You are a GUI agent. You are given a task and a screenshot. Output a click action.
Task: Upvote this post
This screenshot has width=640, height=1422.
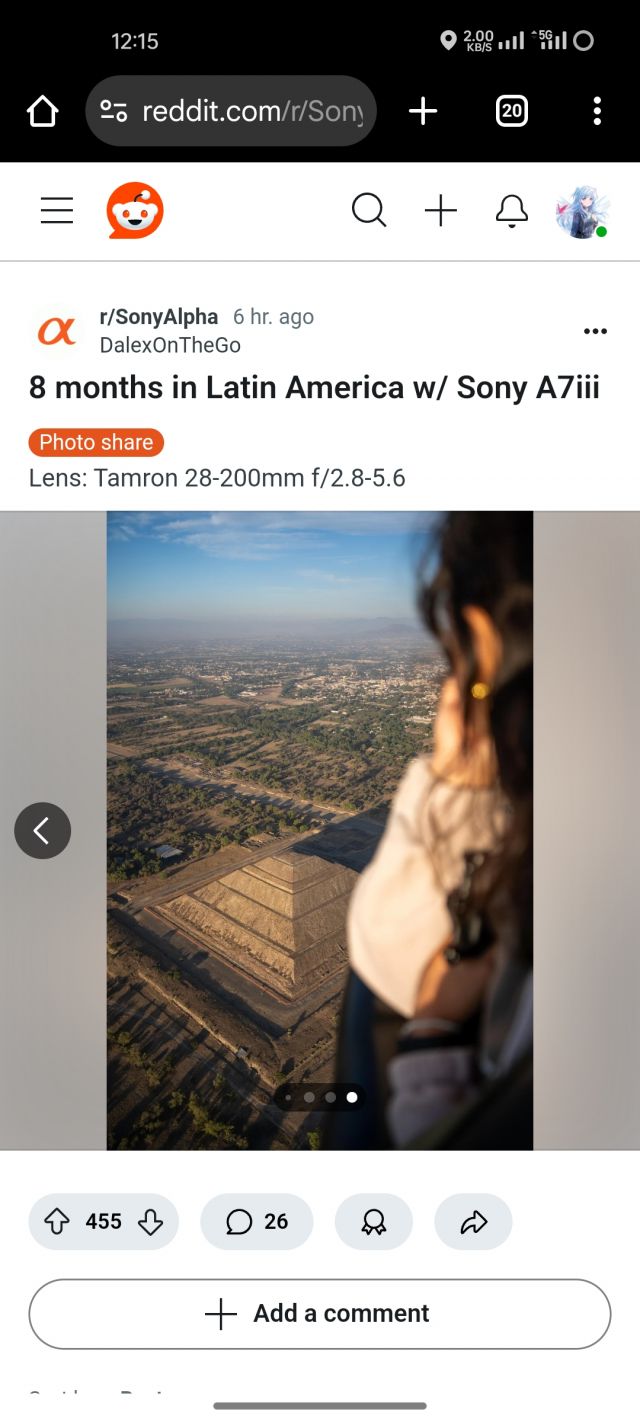[x=58, y=1221]
